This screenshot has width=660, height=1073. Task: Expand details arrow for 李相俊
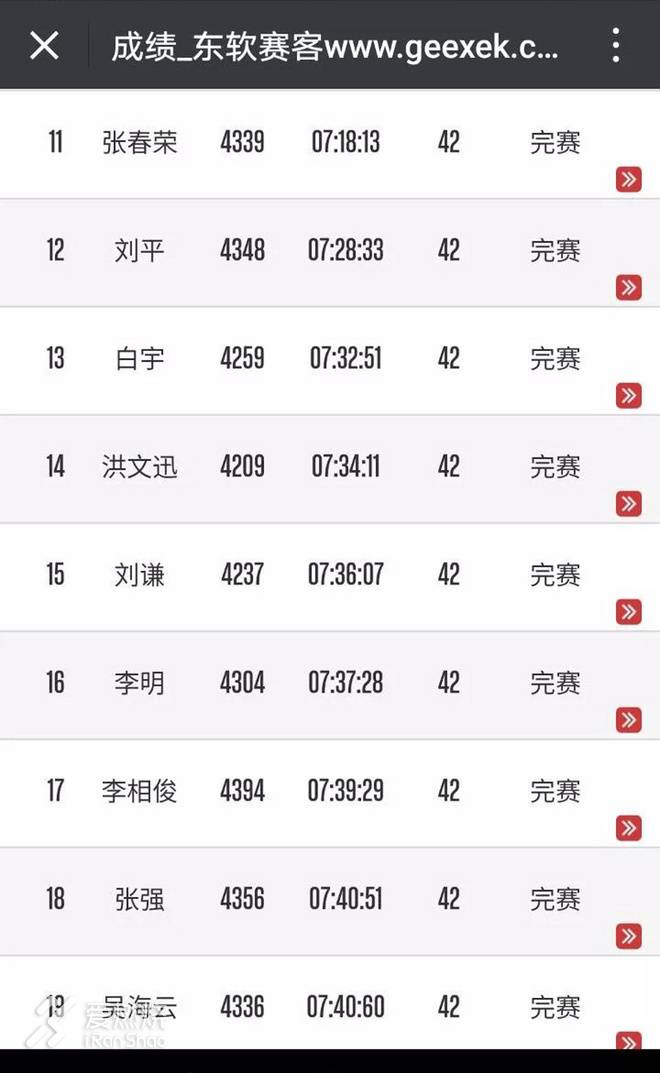pos(628,828)
